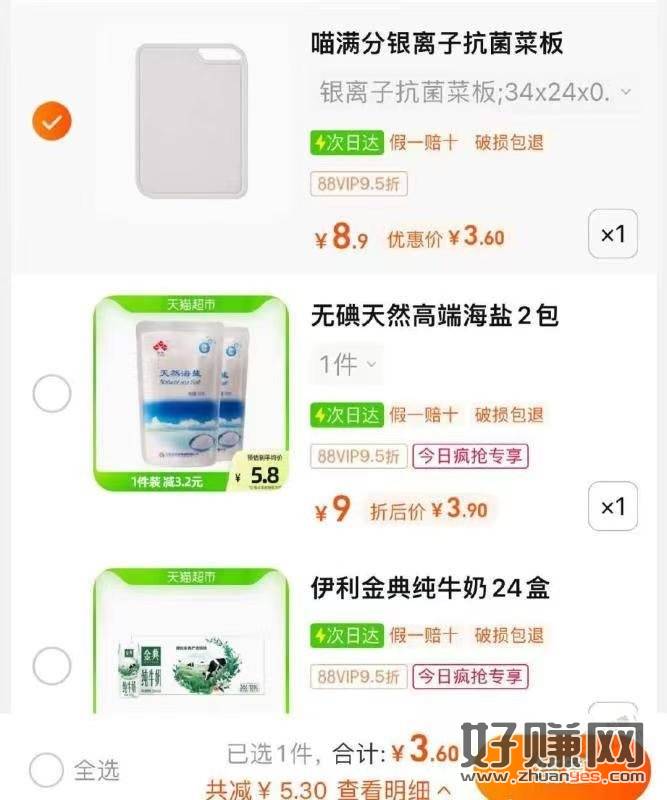667x800 pixels.
Task: Change quantity ×1 for the sea salt
Action: [x=611, y=507]
